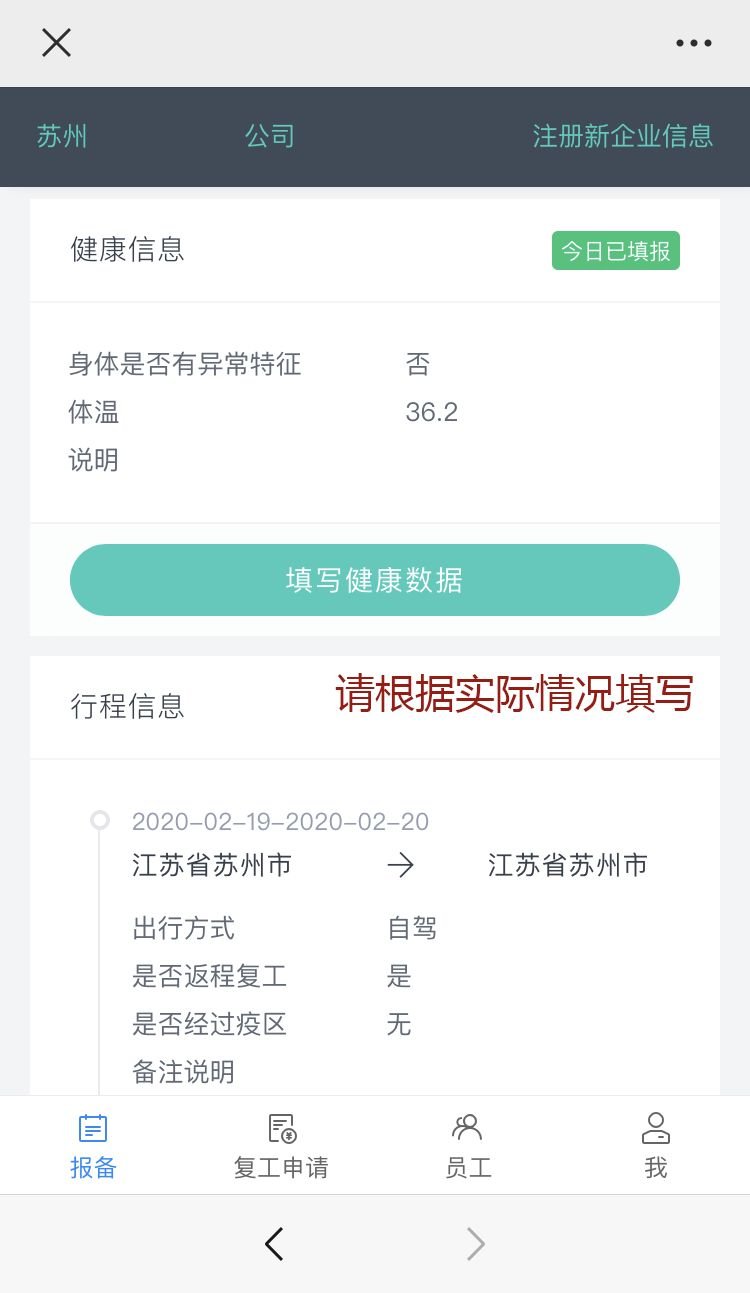The width and height of the screenshot is (750, 1293).
Task: Open the 复工申请 tab
Action: point(281,1146)
